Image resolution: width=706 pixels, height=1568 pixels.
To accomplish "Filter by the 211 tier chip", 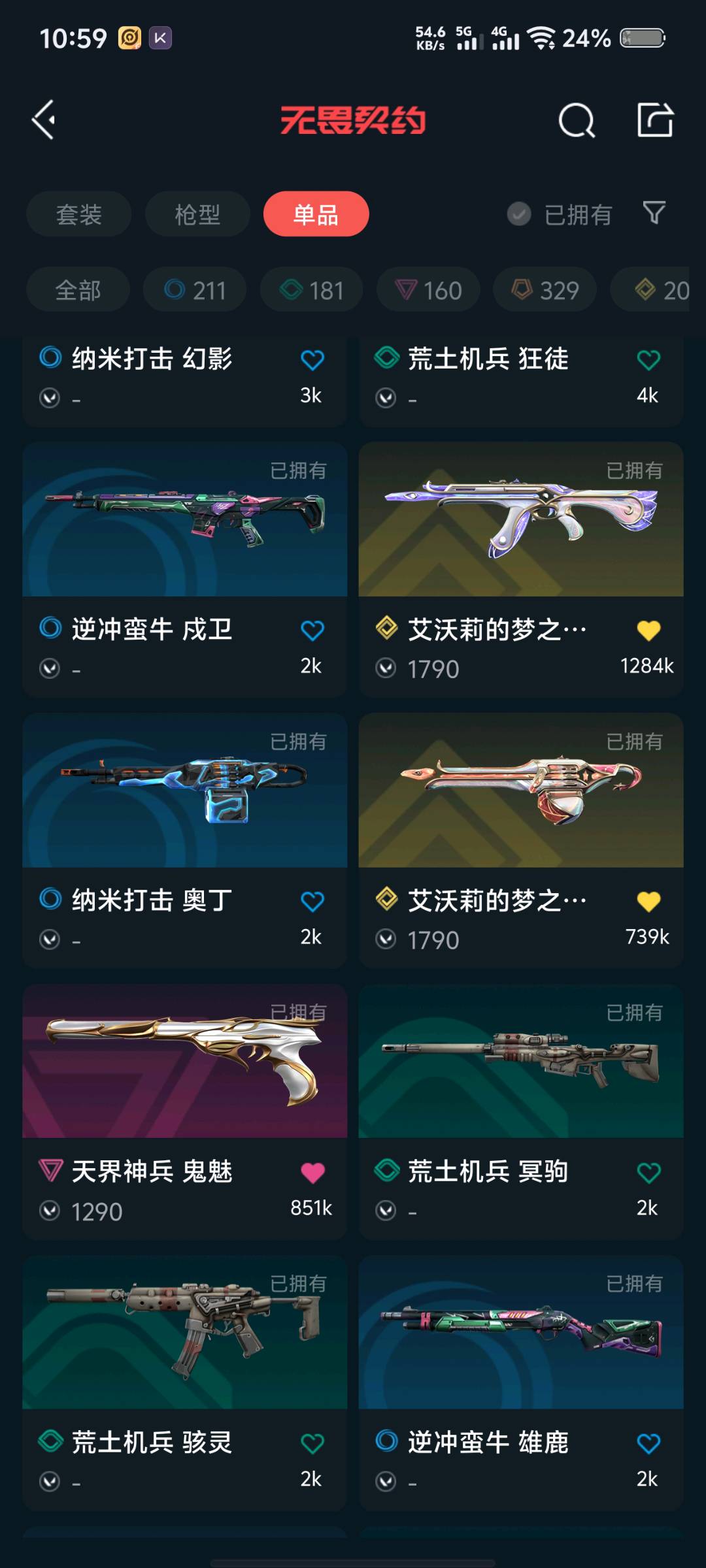I will (x=195, y=290).
